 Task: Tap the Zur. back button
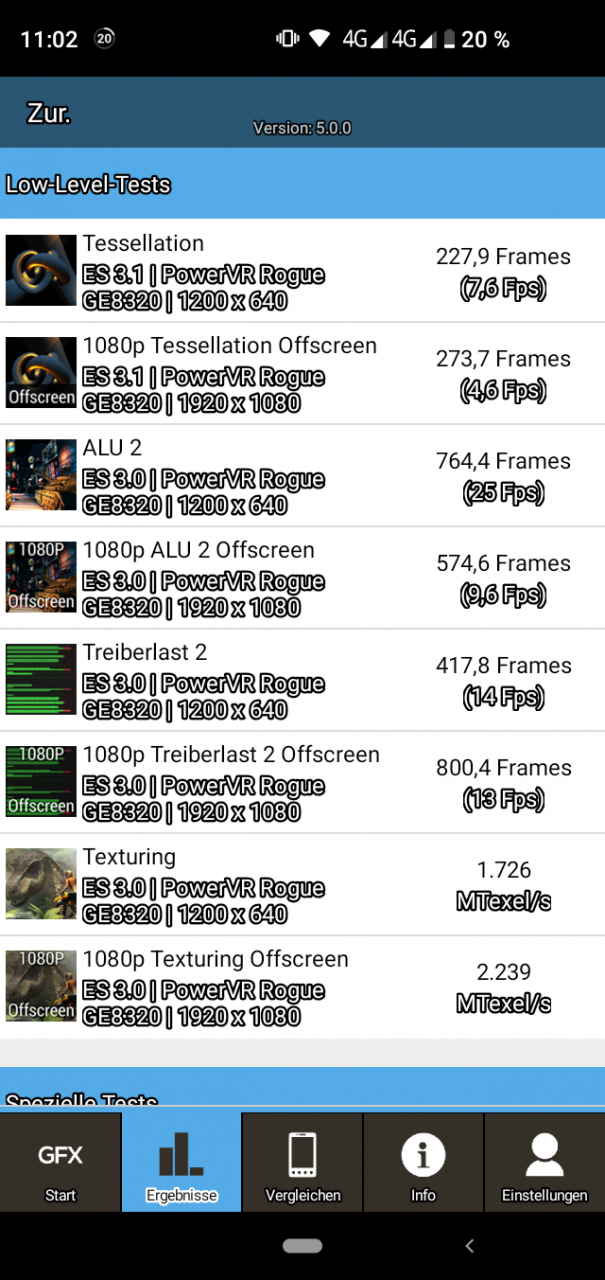coord(49,113)
